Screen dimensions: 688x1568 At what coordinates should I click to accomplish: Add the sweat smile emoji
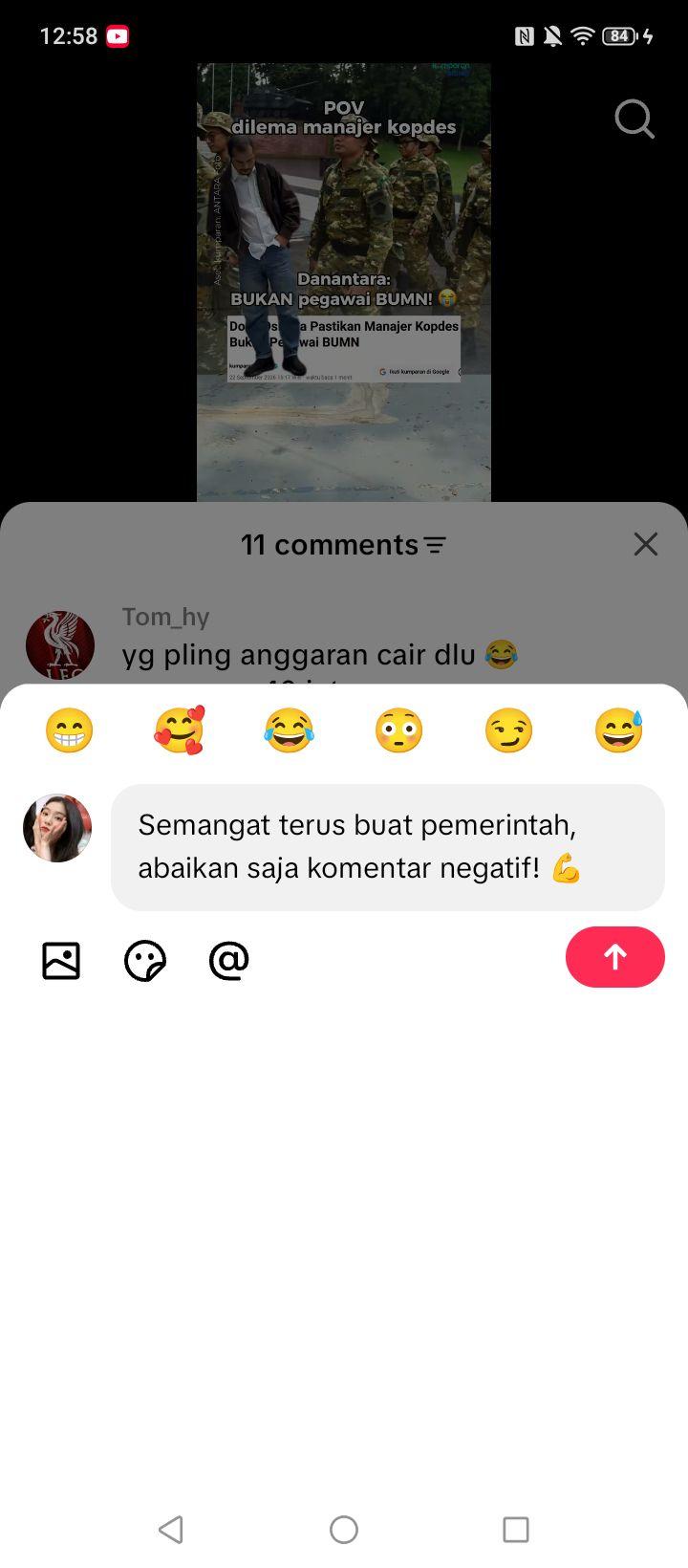pos(618,731)
